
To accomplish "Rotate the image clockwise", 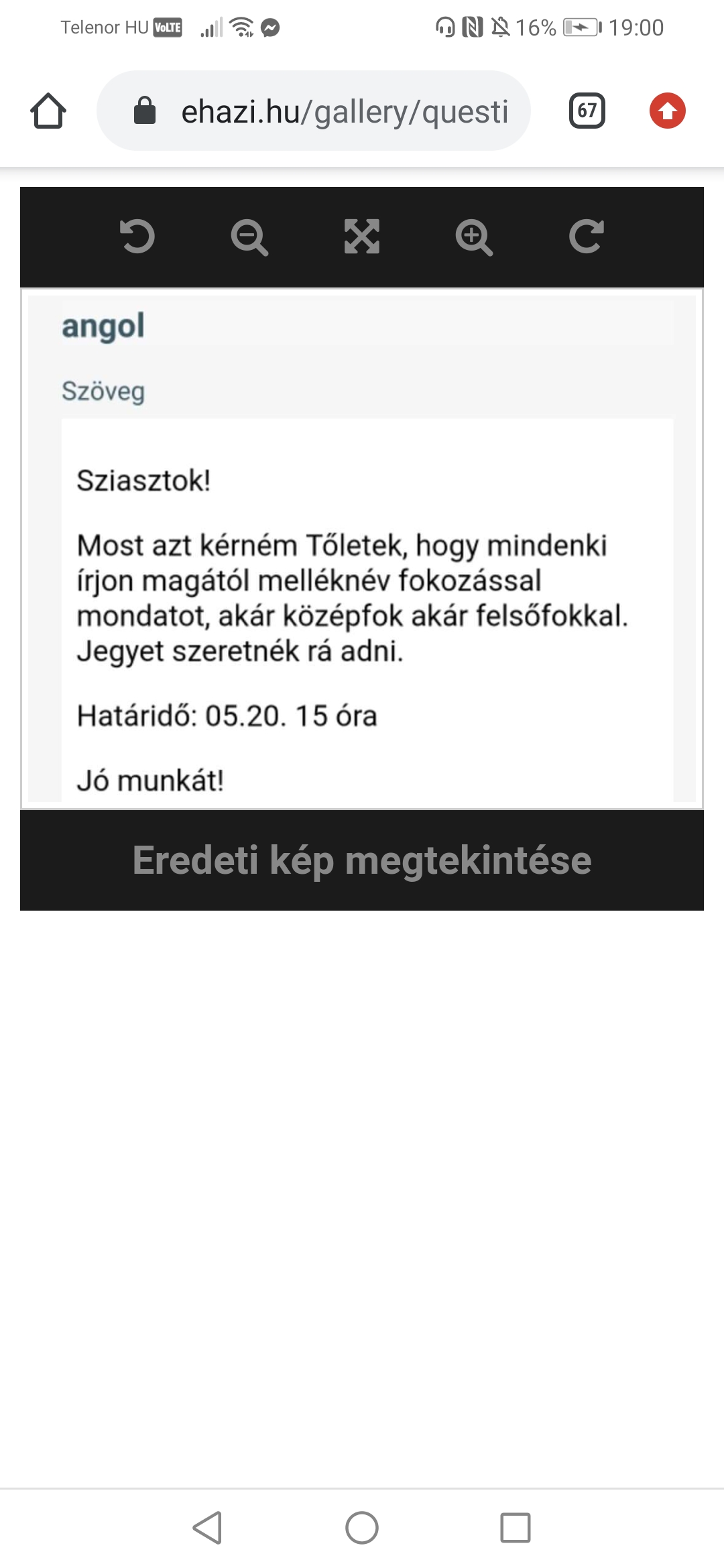I will [587, 237].
